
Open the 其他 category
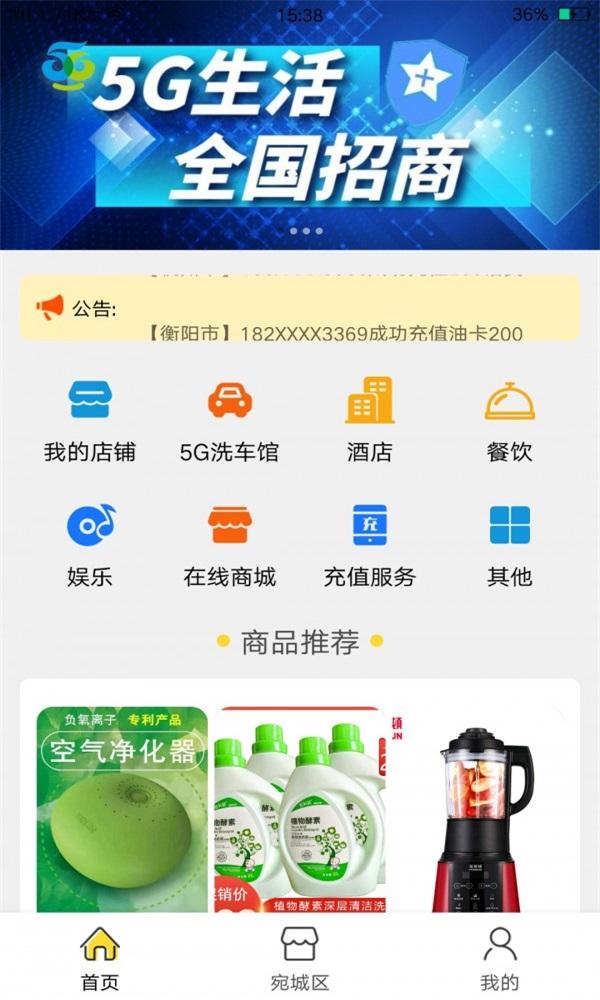click(510, 545)
